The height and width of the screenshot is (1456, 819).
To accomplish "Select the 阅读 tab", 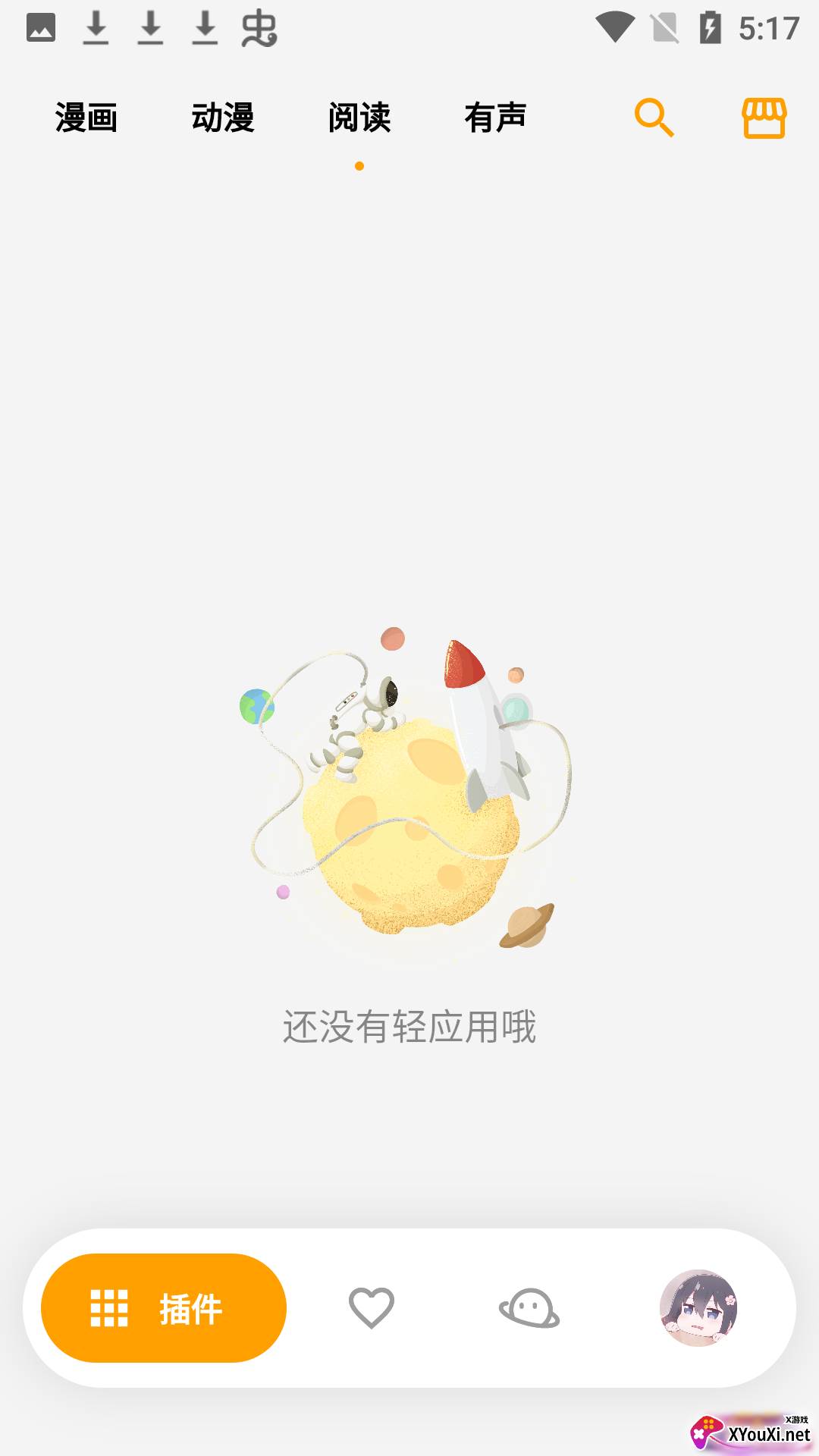I will (359, 118).
